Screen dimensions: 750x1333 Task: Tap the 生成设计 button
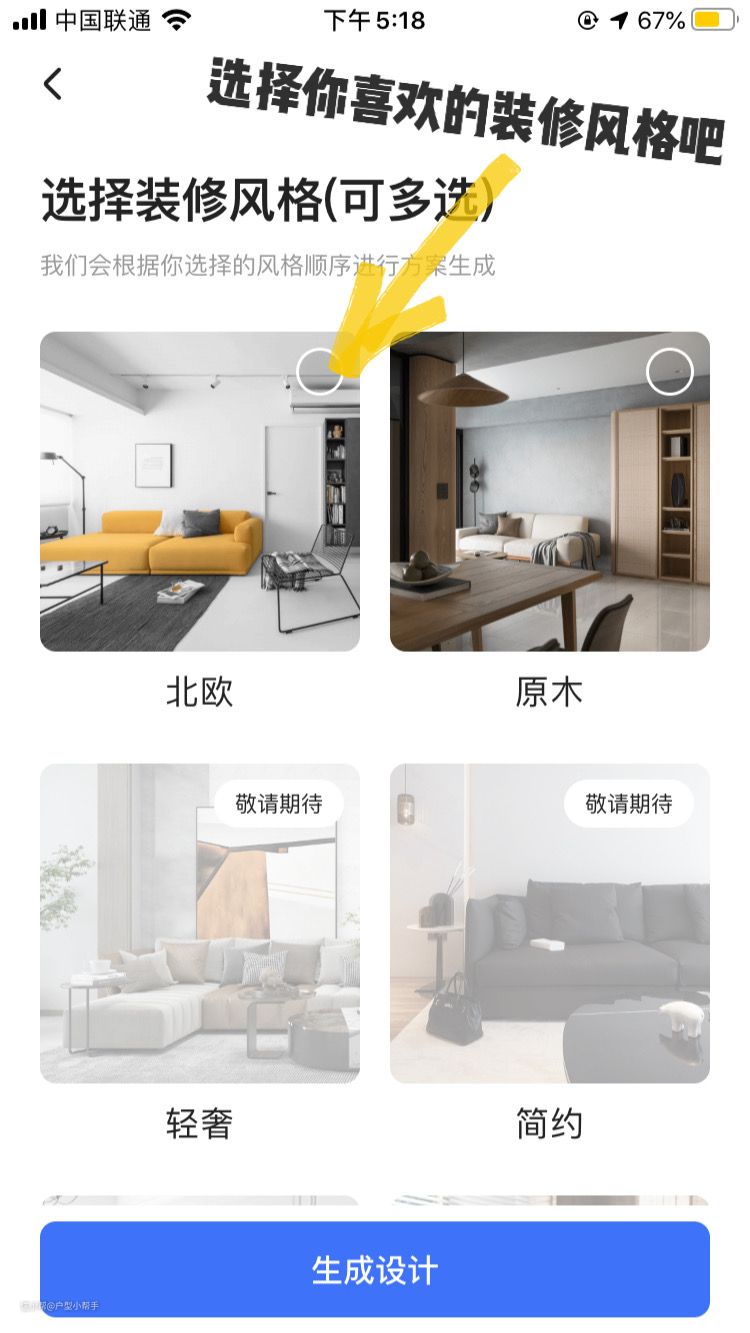click(375, 1269)
